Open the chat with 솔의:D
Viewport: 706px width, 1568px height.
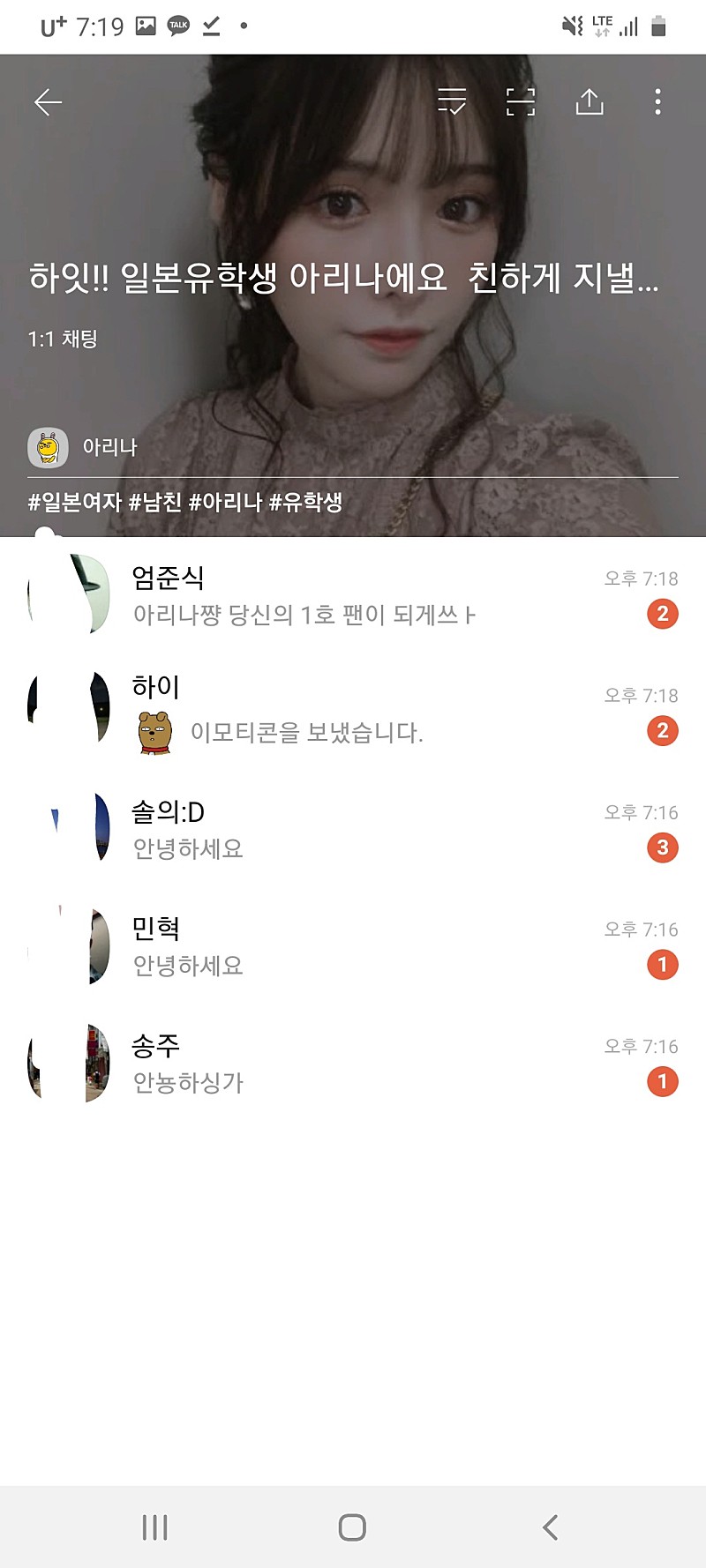[353, 829]
